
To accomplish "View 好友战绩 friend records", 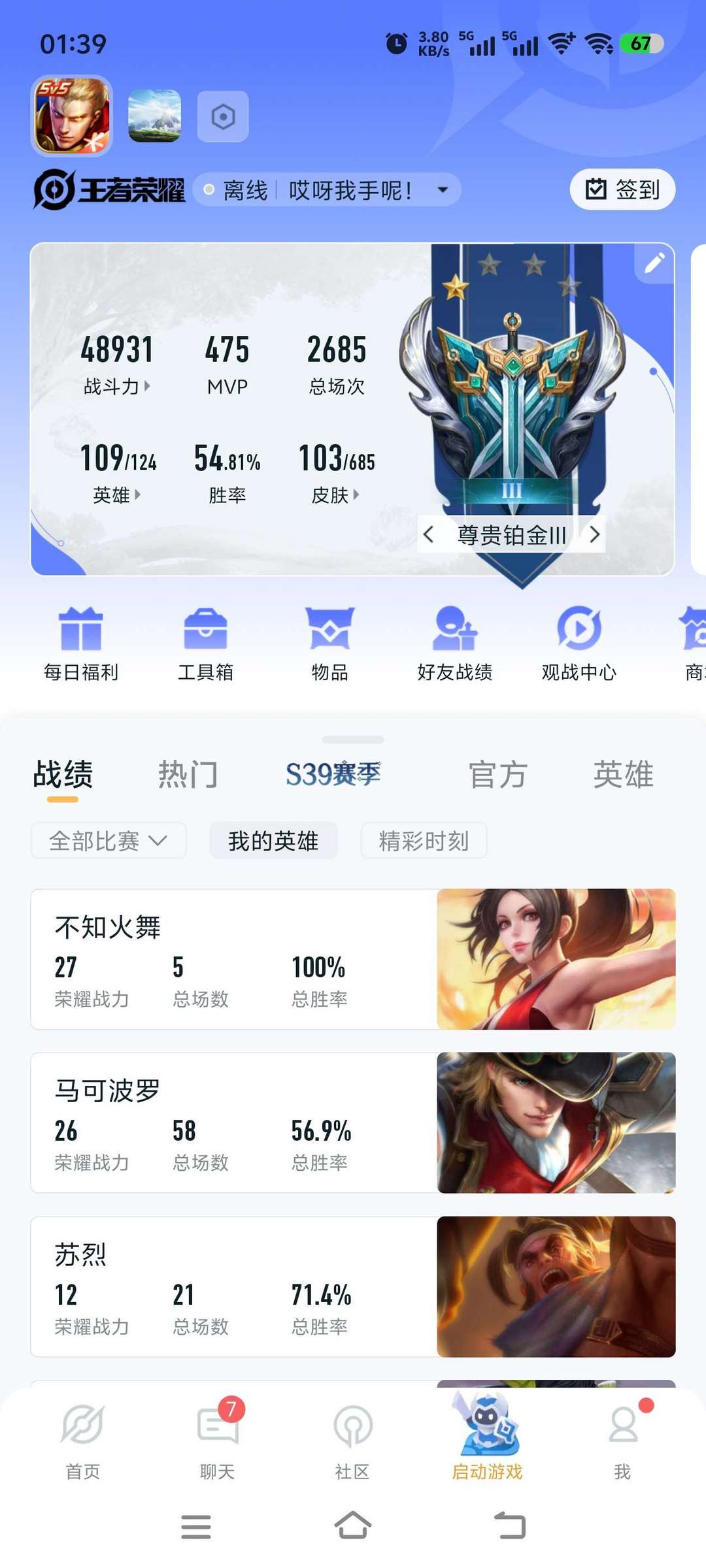I will [454, 644].
